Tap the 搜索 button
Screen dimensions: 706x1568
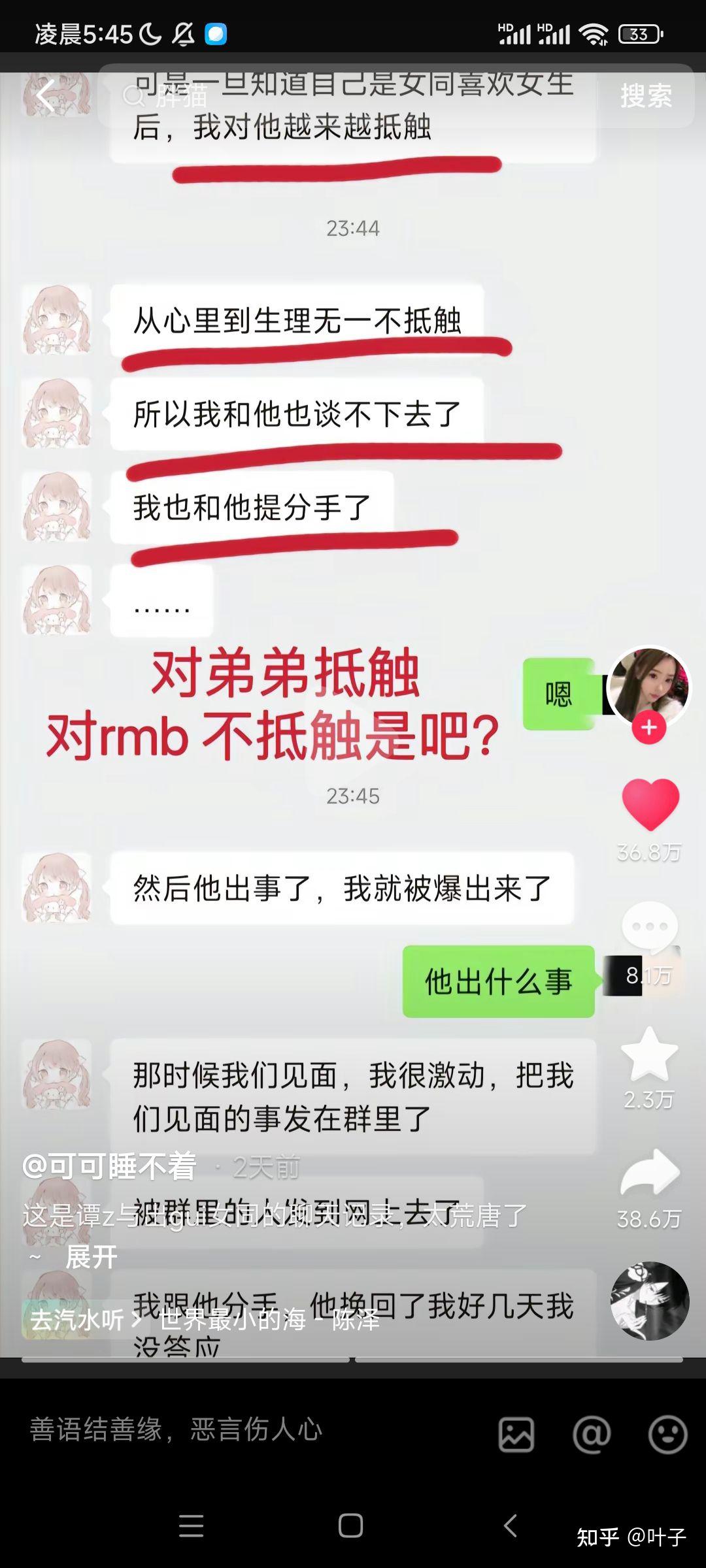point(646,97)
